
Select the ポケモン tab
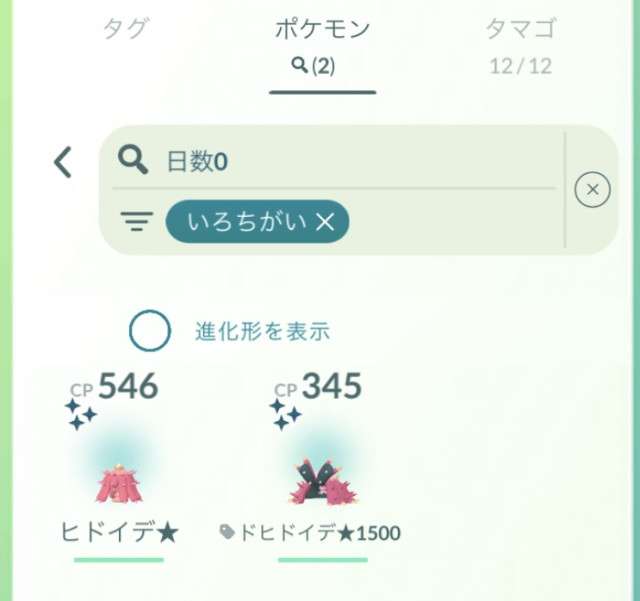point(322,29)
